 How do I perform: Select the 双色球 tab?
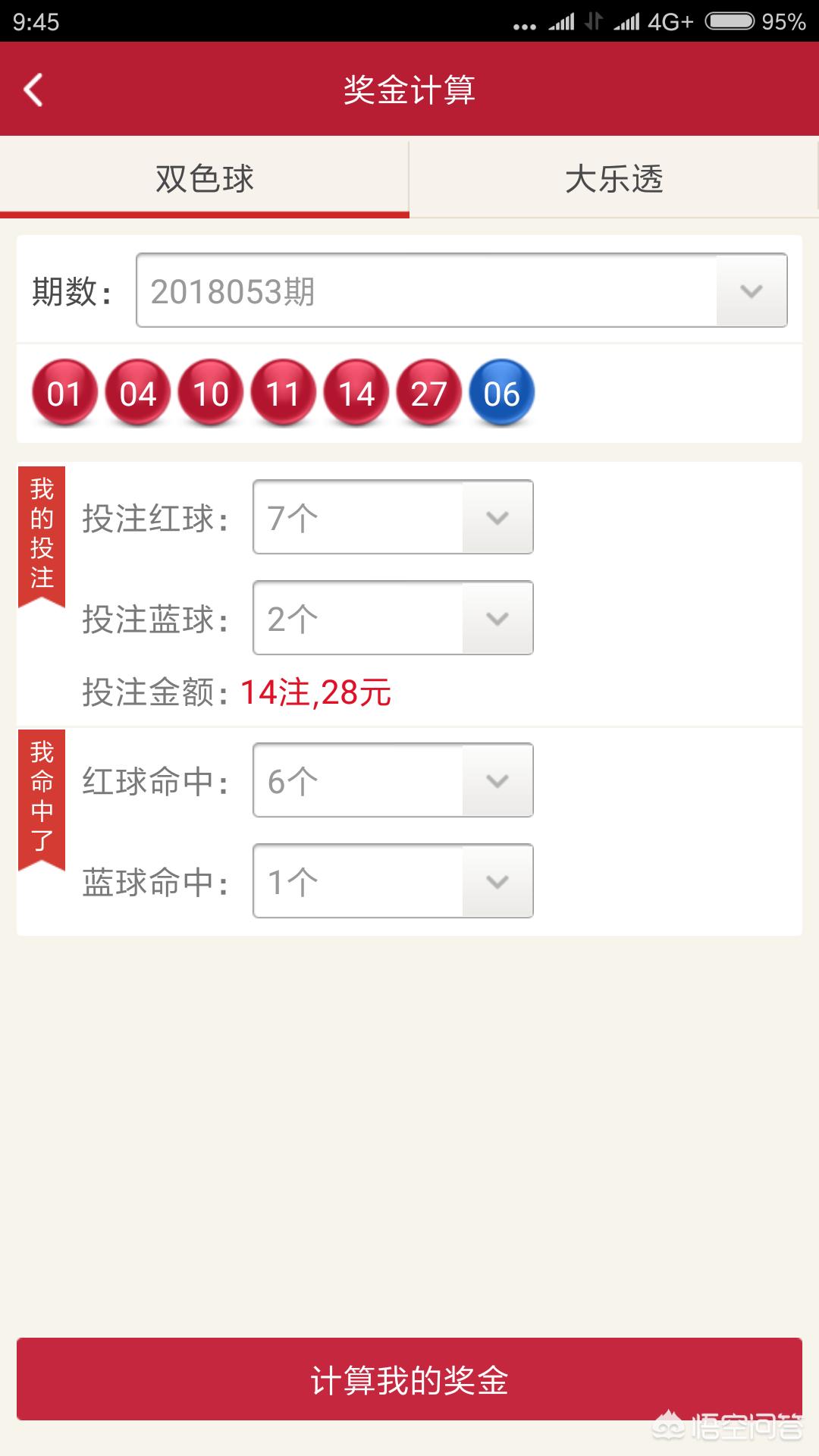pos(205,178)
